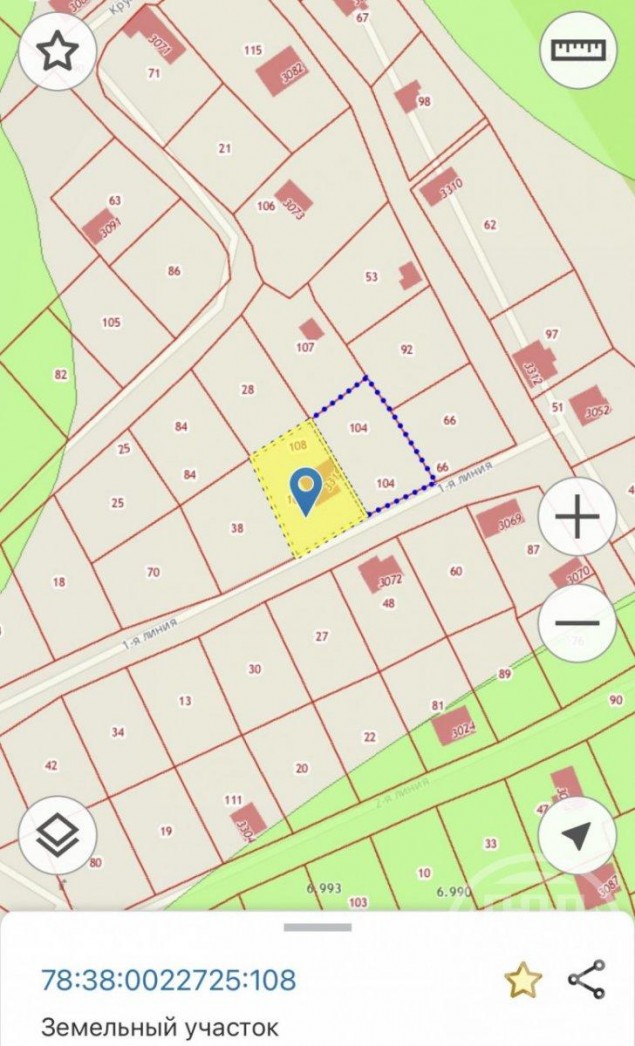The image size is (635, 1046).
Task: Open the map layers selector
Action: tap(58, 835)
